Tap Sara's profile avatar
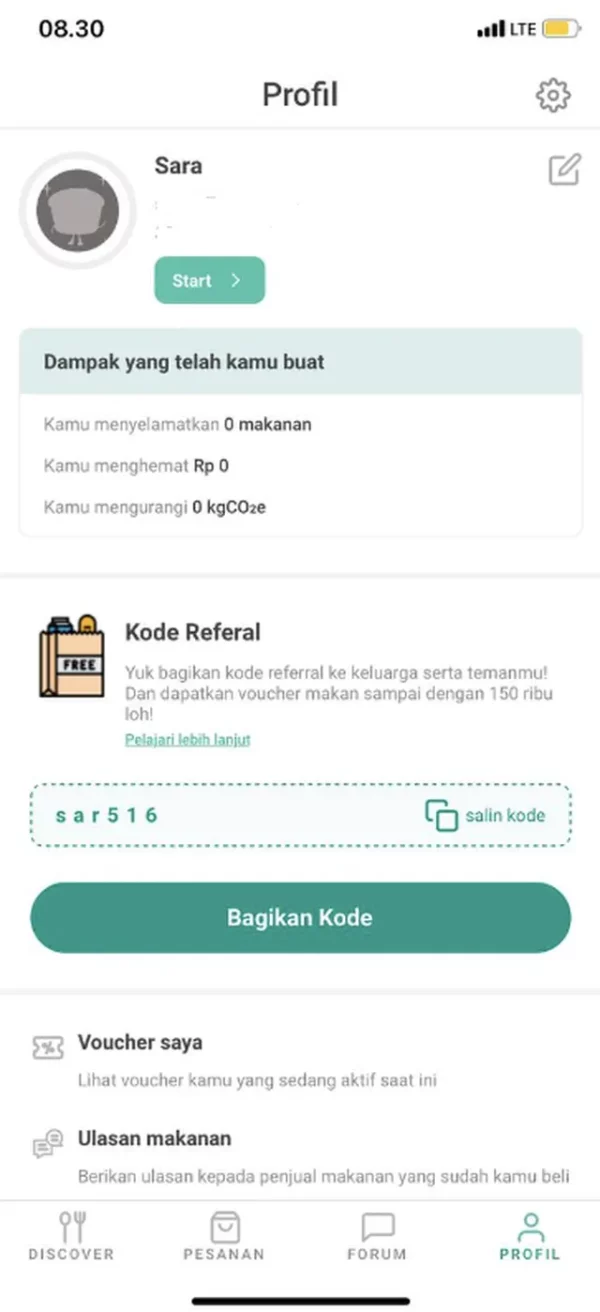The image size is (600, 1312). (x=78, y=211)
